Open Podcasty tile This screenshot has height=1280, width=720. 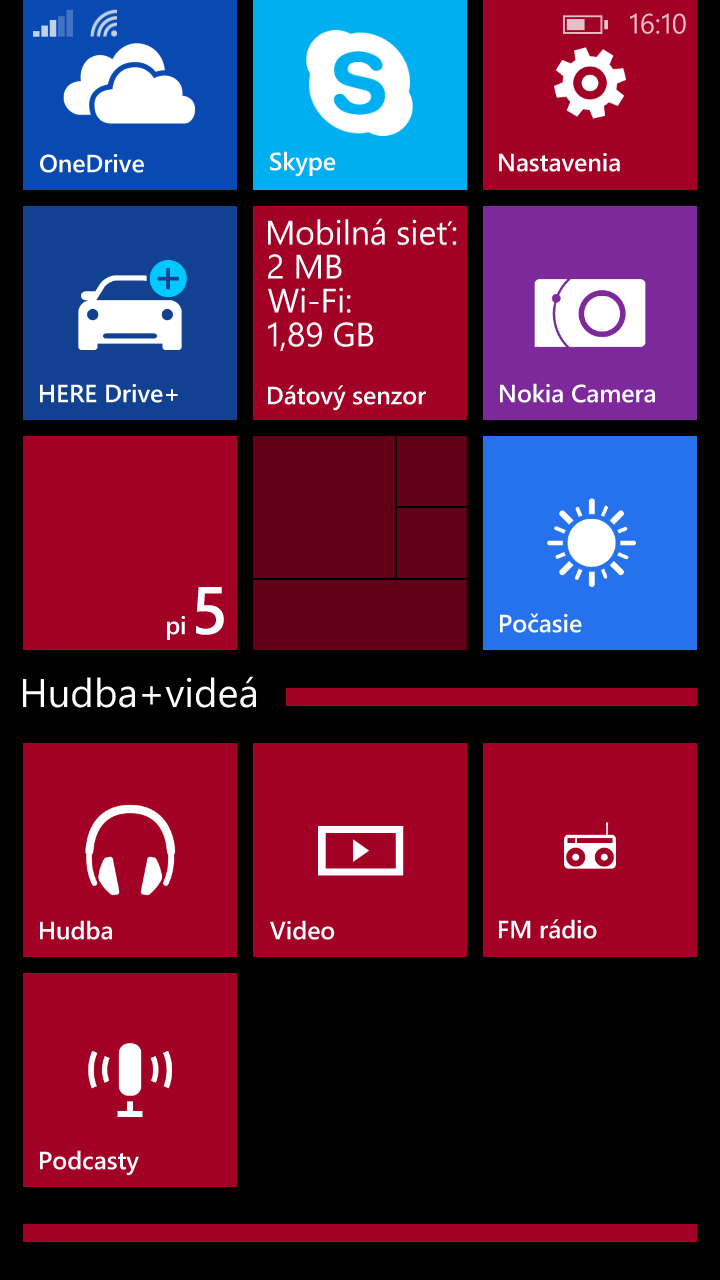(130, 1080)
